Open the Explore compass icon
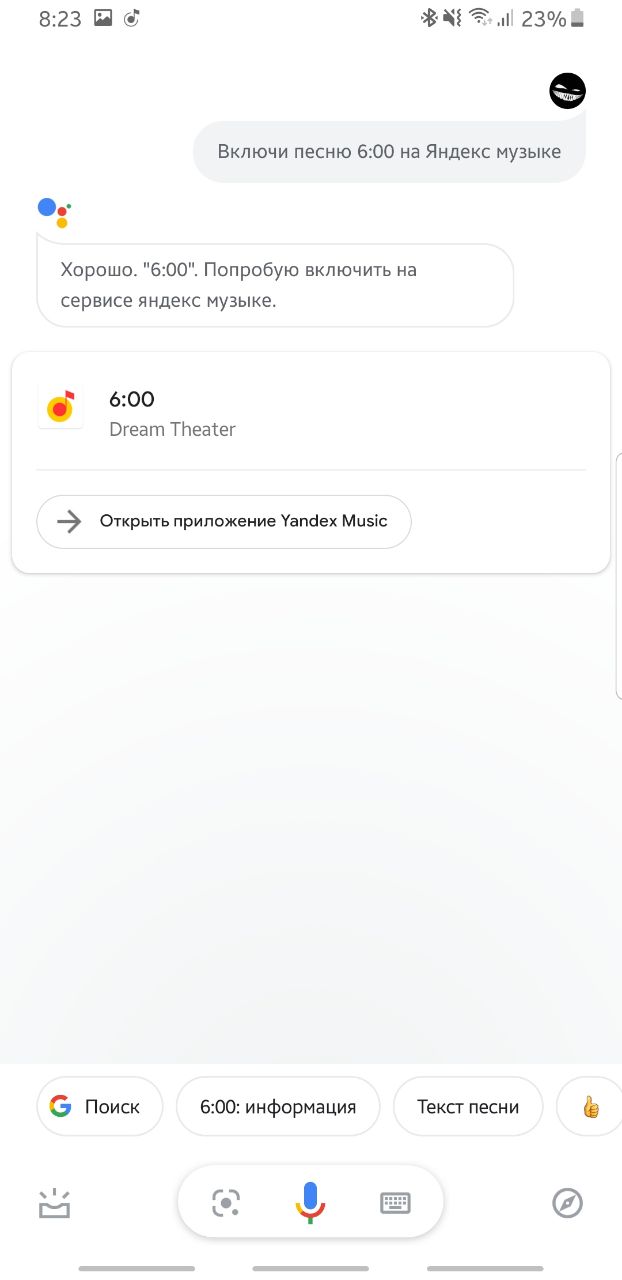This screenshot has height=1280, width=622. pyautogui.click(x=567, y=1202)
